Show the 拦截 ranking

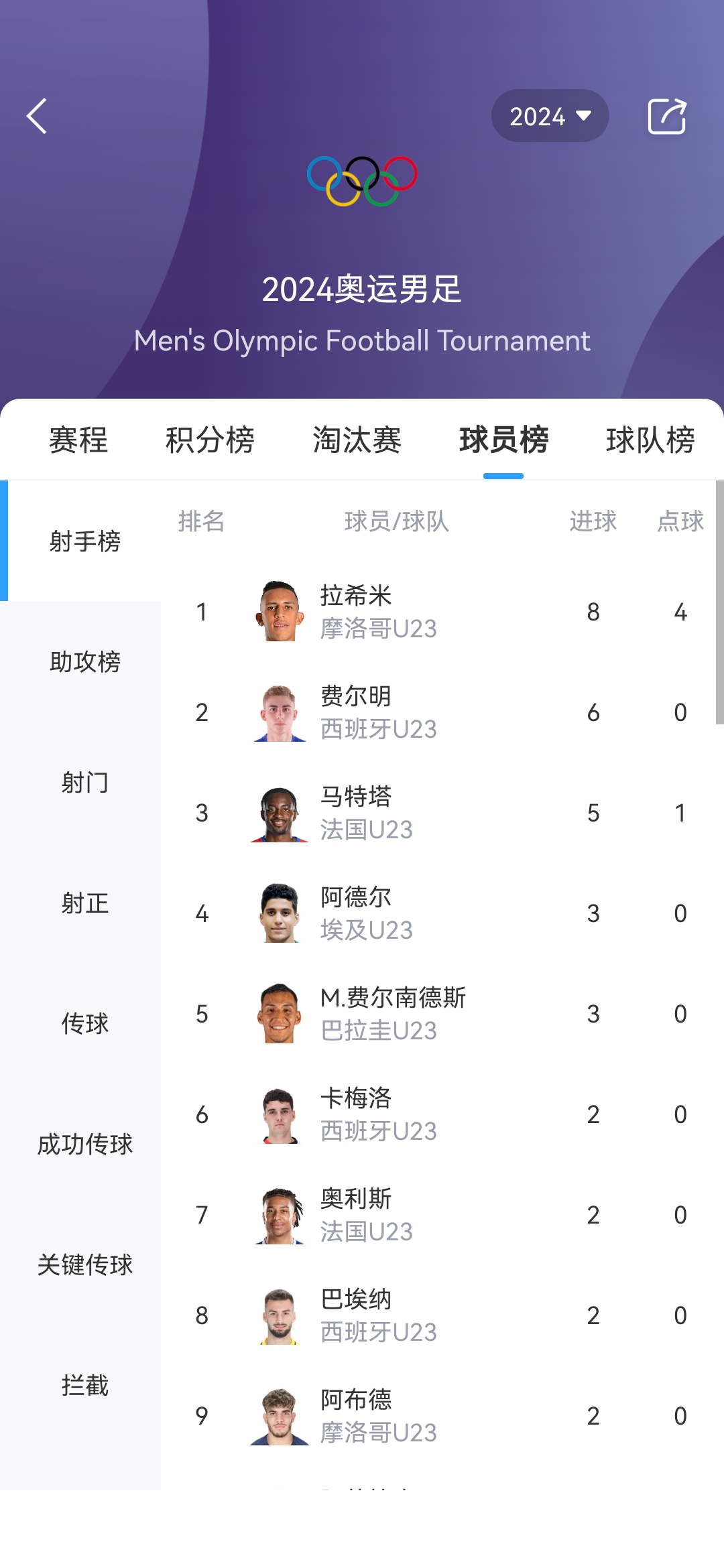[x=84, y=1386]
